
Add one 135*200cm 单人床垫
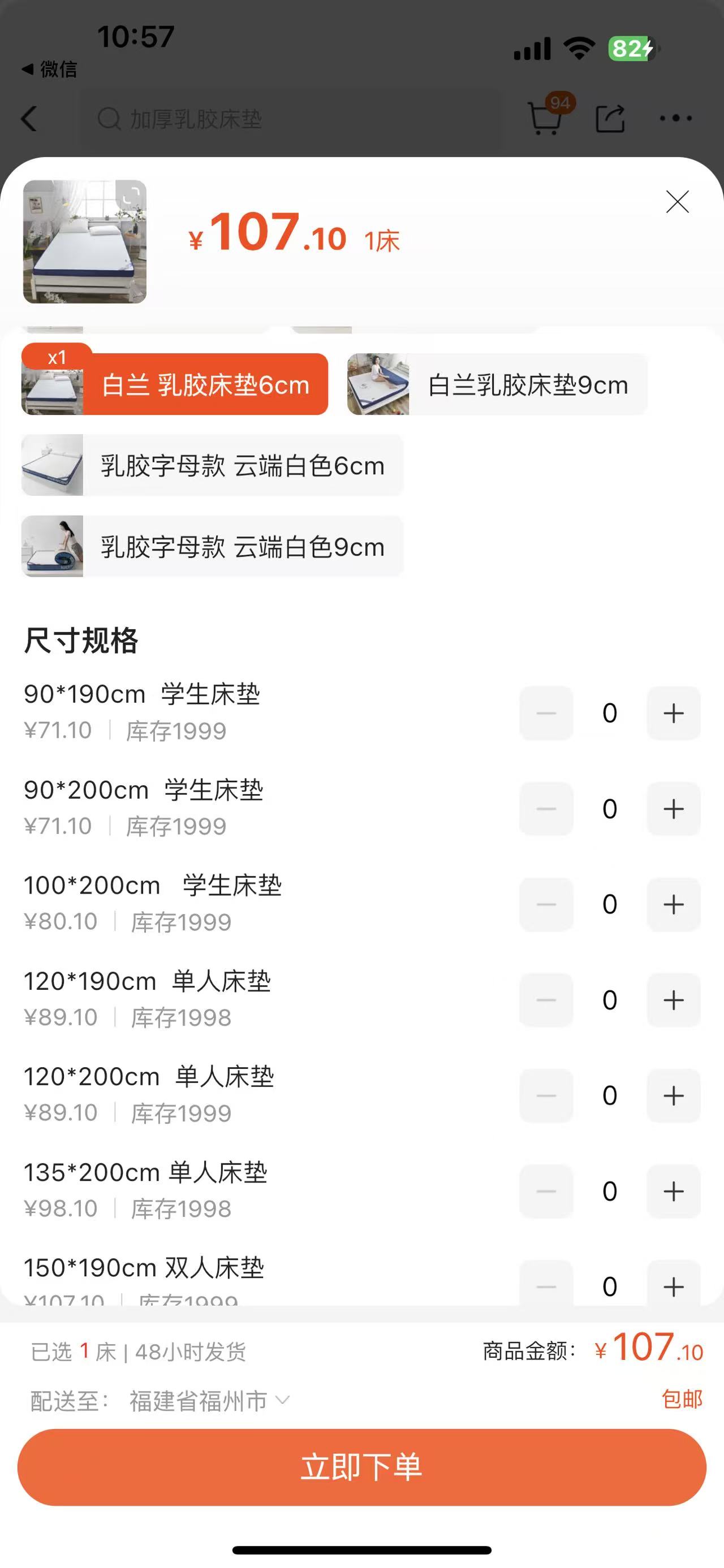pos(673,1191)
